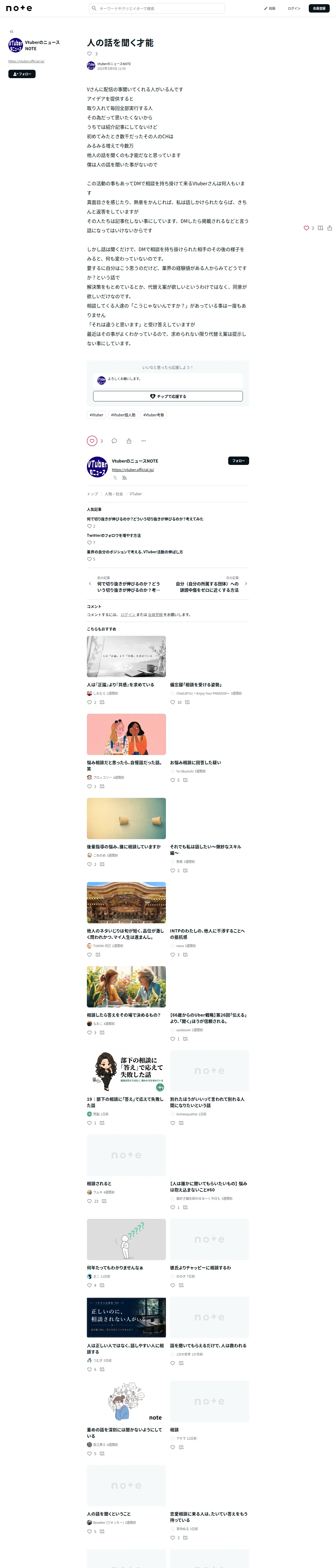The height and width of the screenshot is (1568, 336).
Task: Tap the 会員登録 sign-up button
Action: click(x=319, y=9)
